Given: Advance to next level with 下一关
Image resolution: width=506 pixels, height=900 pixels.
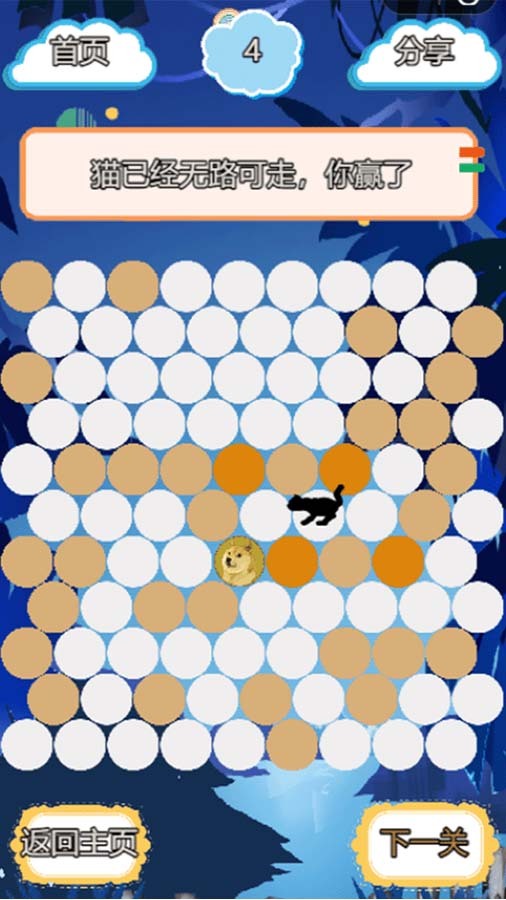Looking at the screenshot, I should (425, 844).
